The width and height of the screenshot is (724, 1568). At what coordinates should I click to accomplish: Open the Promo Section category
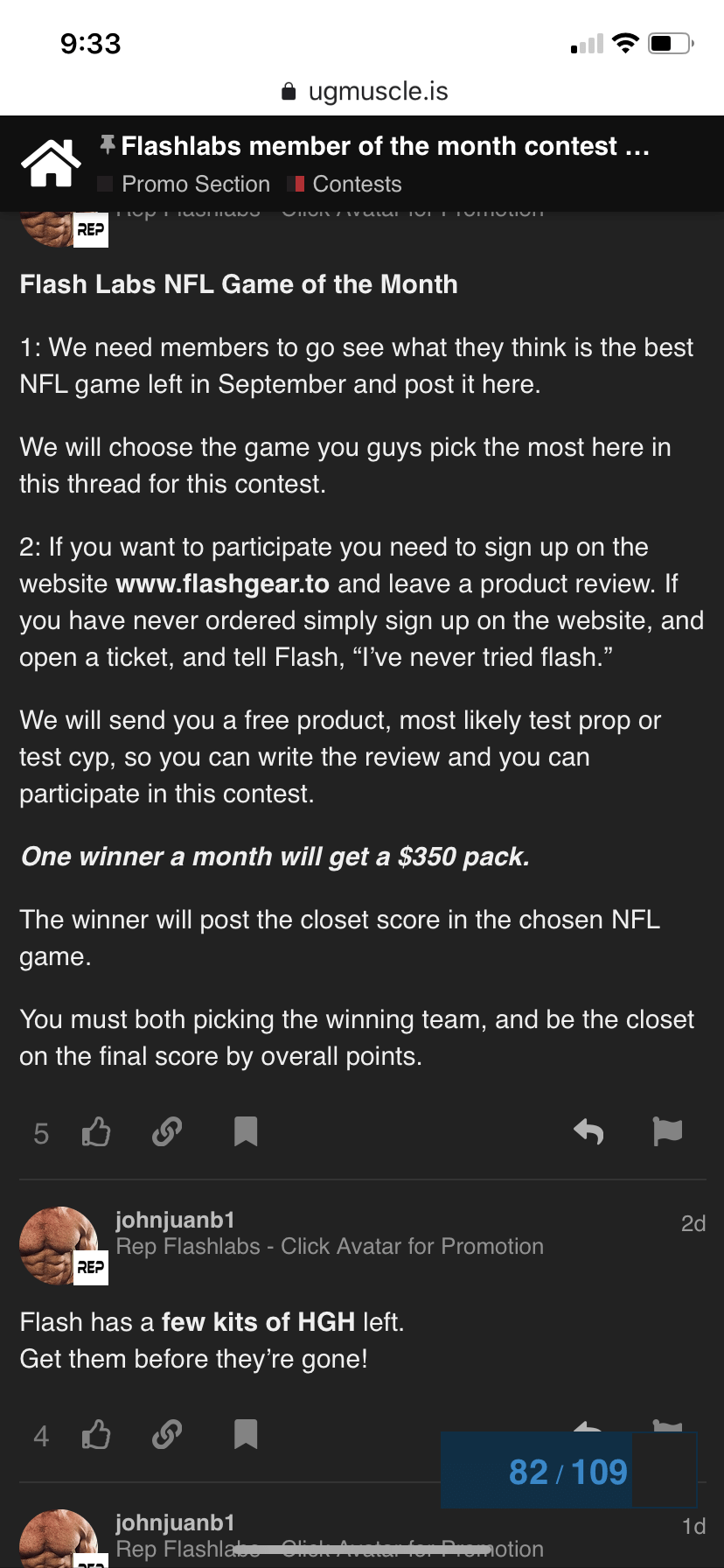coord(195,185)
